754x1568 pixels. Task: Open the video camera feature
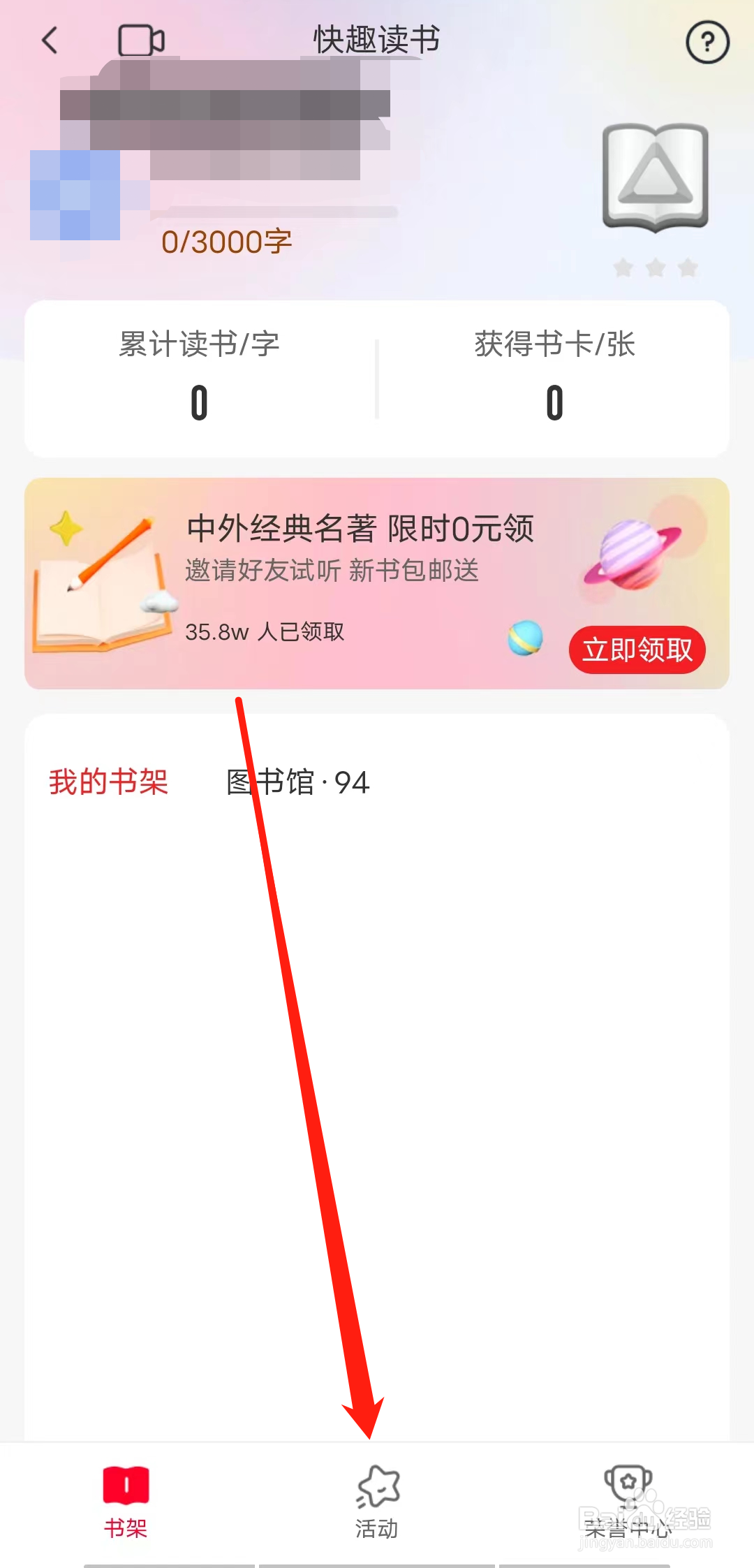[143, 40]
